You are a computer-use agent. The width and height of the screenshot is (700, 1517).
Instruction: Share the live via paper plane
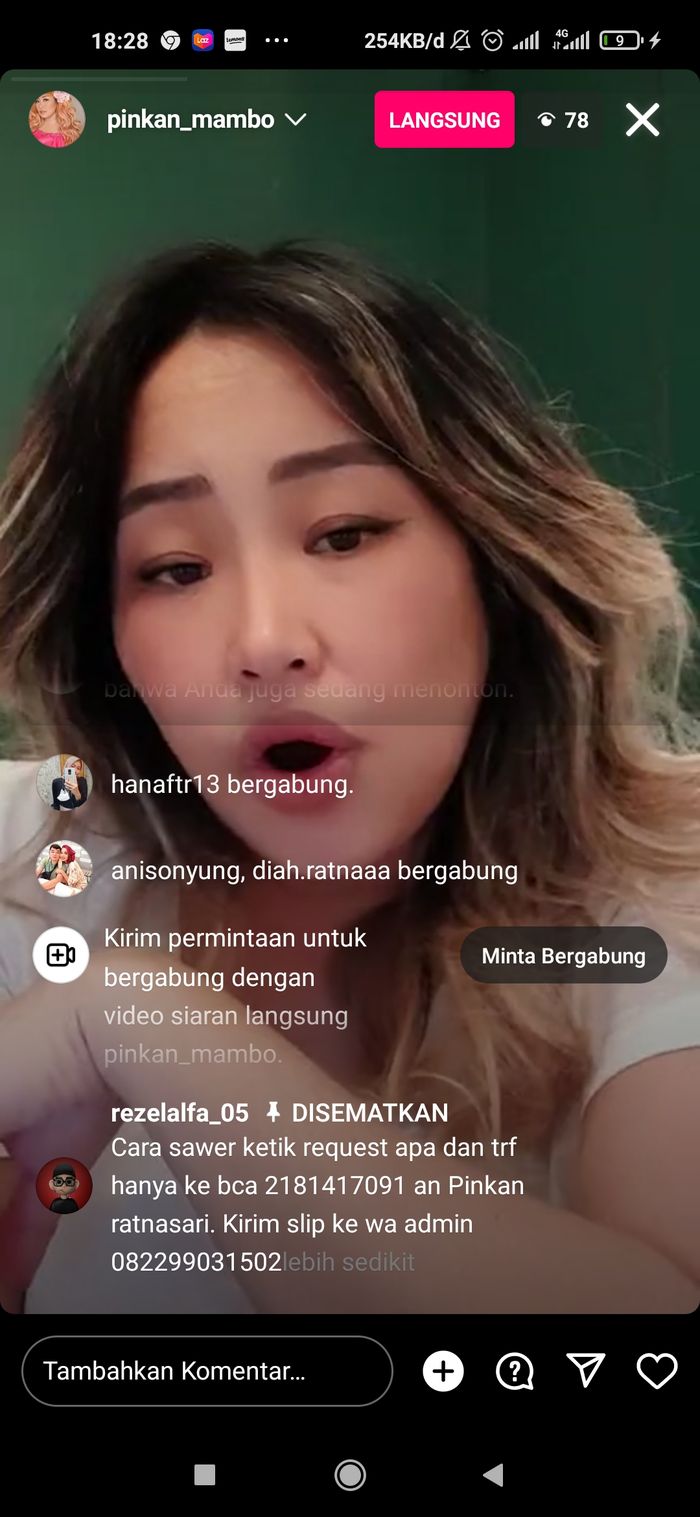coord(586,1371)
